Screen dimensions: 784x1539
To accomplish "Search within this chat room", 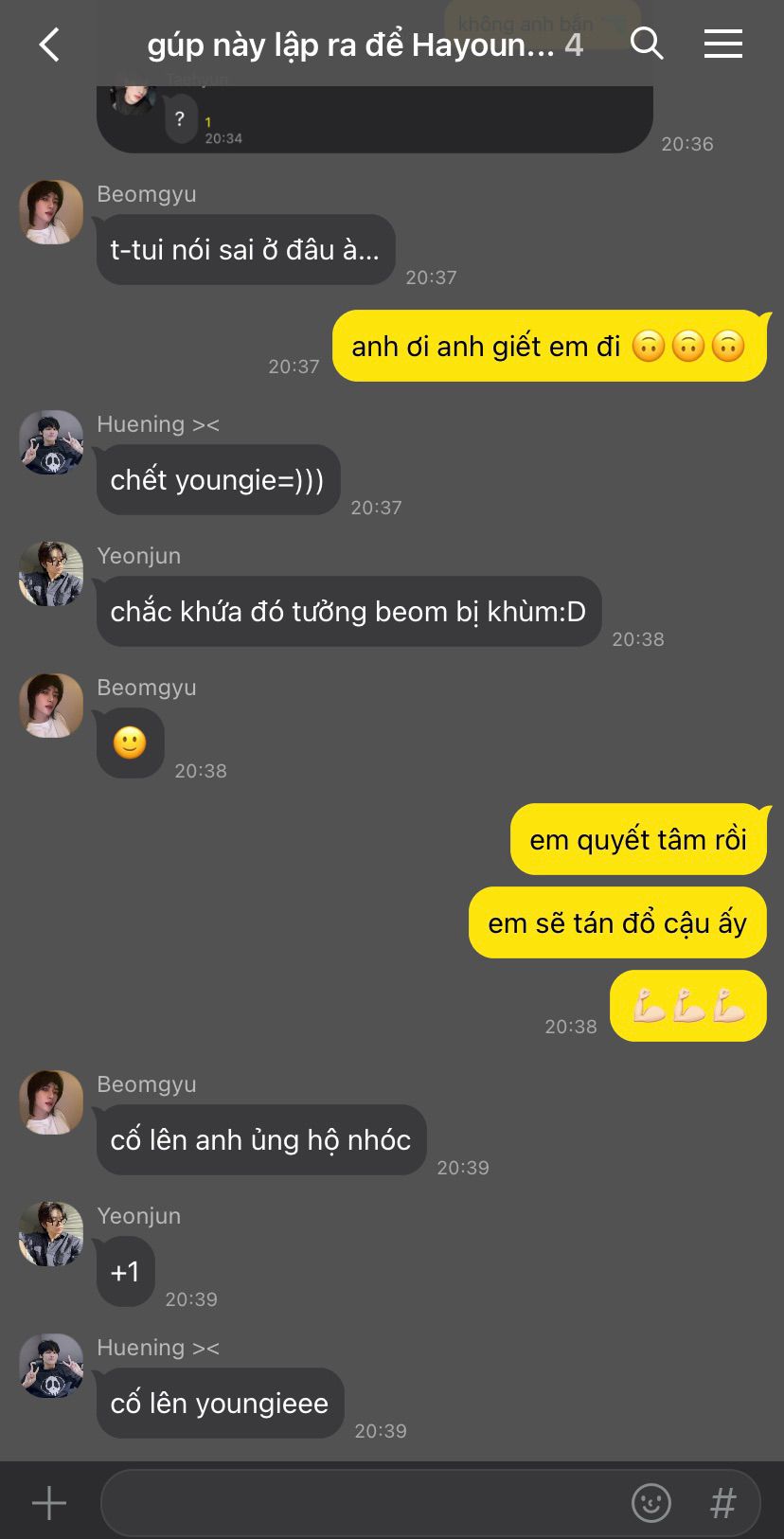I will 647,44.
